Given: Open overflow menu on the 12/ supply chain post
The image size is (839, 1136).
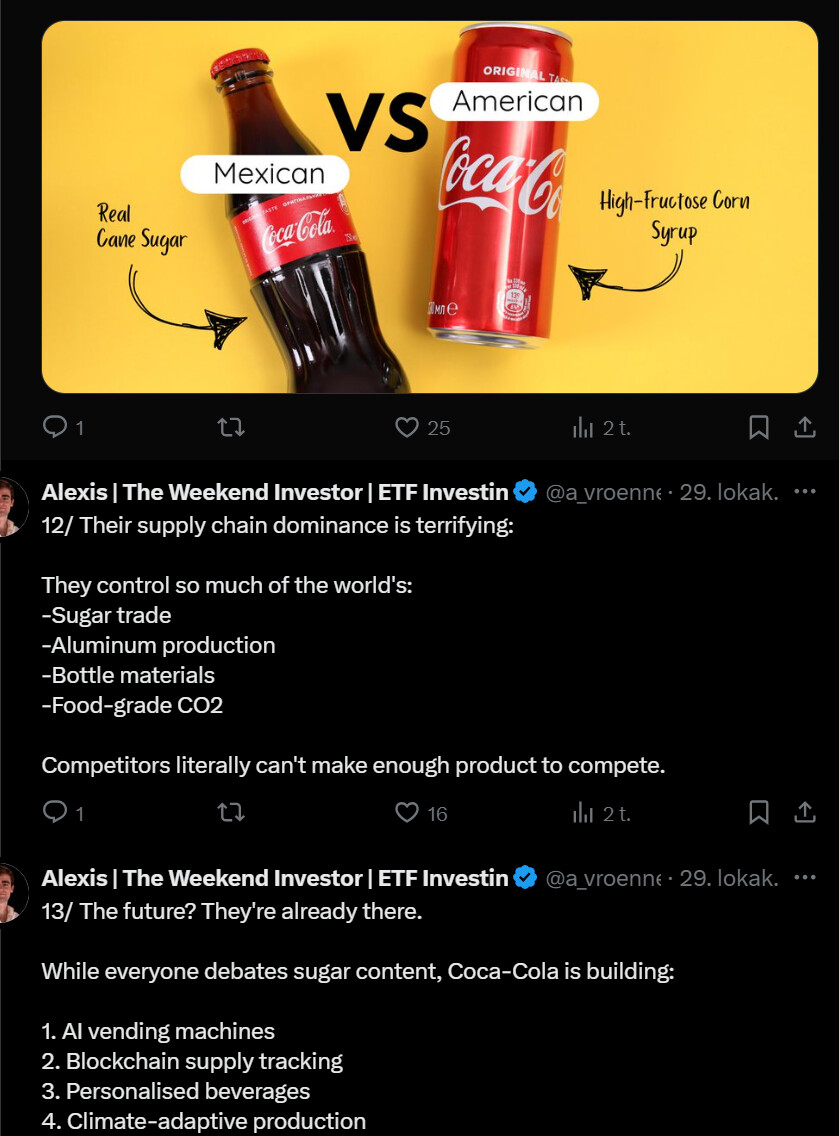Looking at the screenshot, I should tap(804, 491).
